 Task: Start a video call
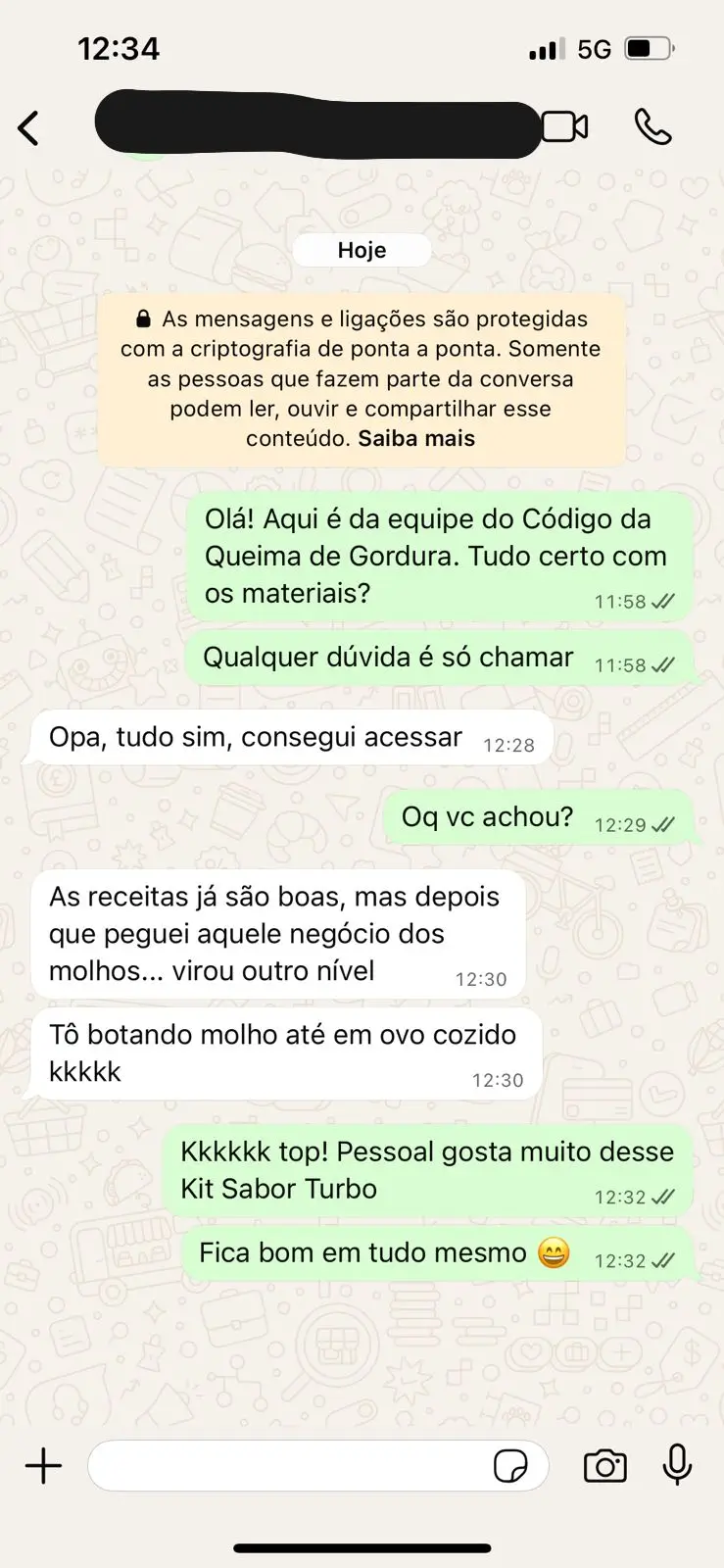[565, 126]
